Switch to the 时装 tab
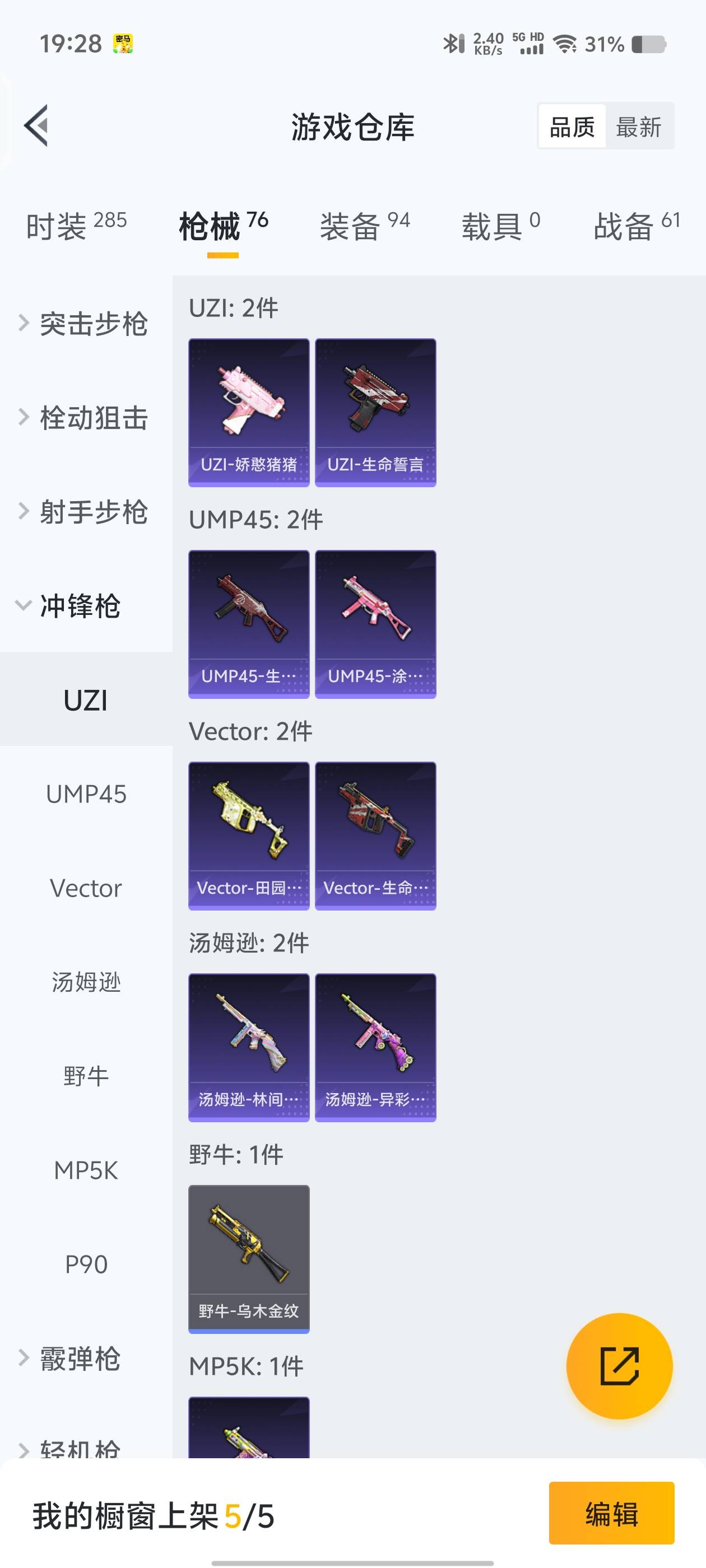 coord(76,226)
